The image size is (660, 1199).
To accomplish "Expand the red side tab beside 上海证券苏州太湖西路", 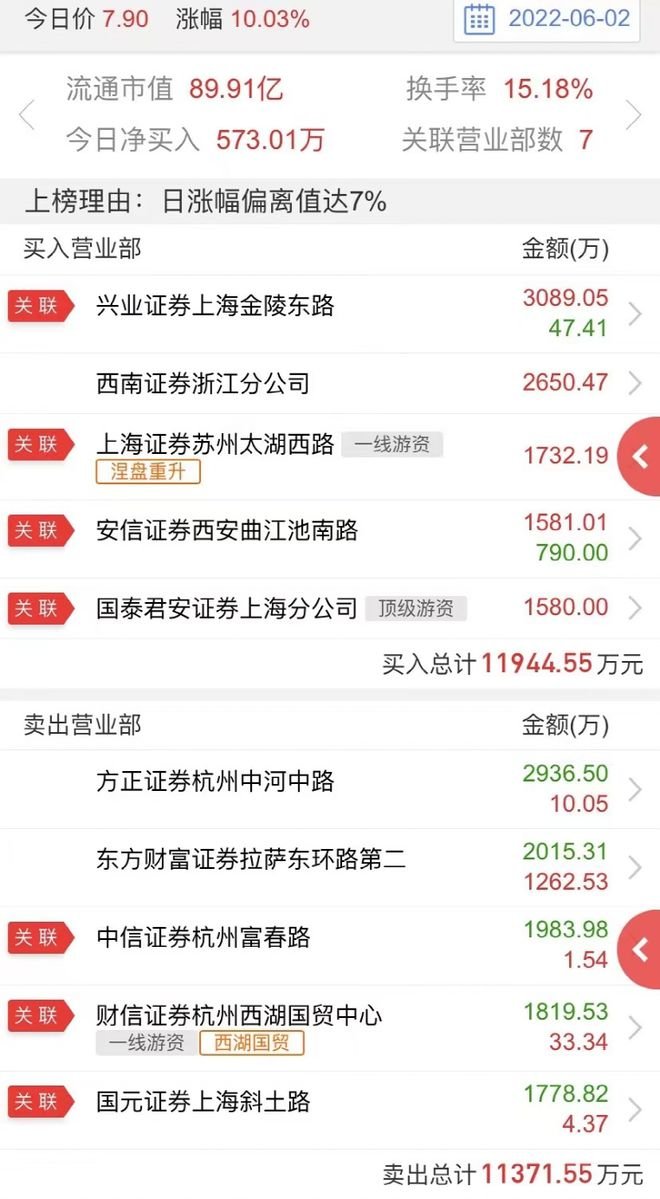I will click(x=639, y=457).
